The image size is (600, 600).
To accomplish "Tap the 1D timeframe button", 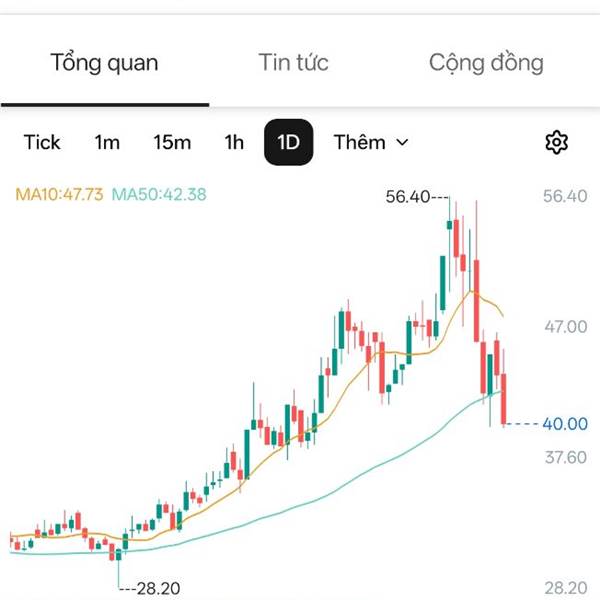I will tap(289, 142).
